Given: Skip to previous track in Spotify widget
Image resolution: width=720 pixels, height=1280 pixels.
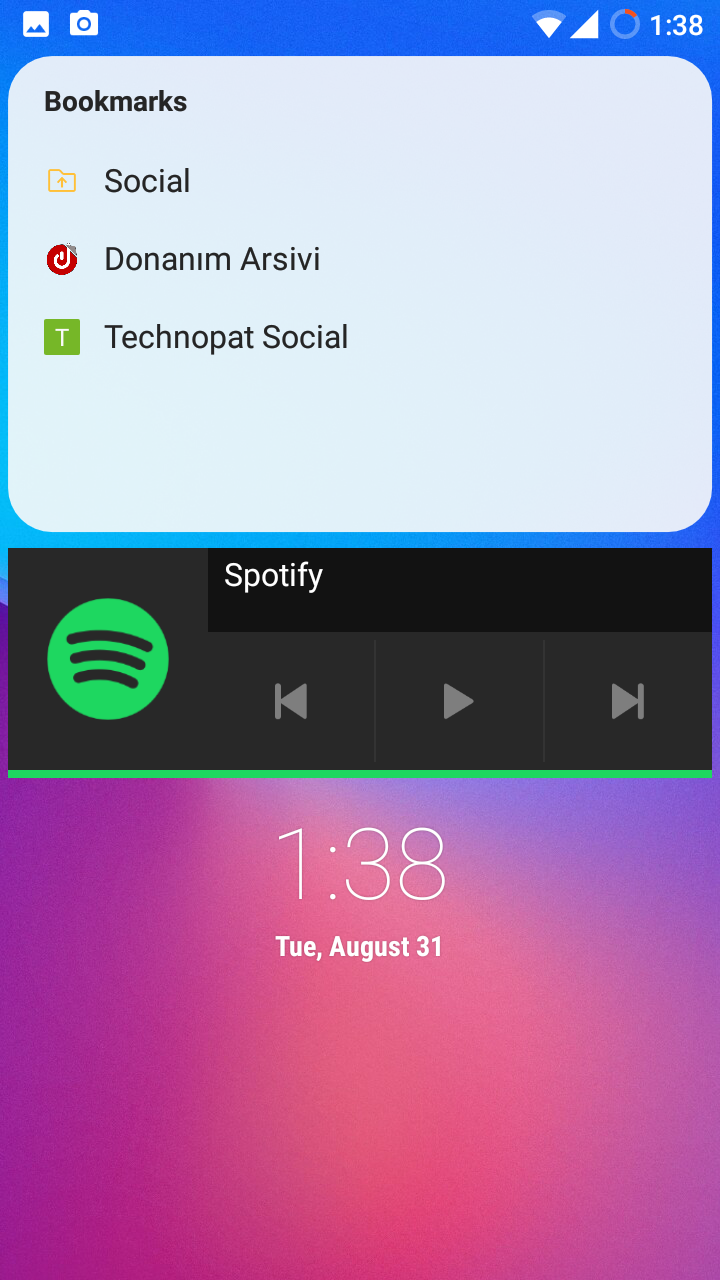Looking at the screenshot, I should pos(291,701).
